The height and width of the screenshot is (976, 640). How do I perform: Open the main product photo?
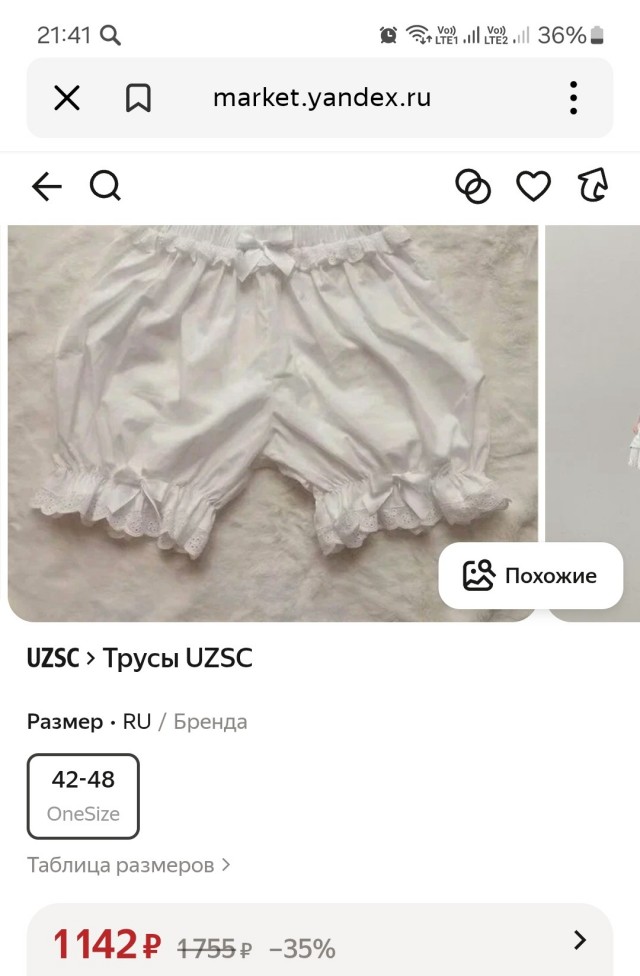point(272,420)
